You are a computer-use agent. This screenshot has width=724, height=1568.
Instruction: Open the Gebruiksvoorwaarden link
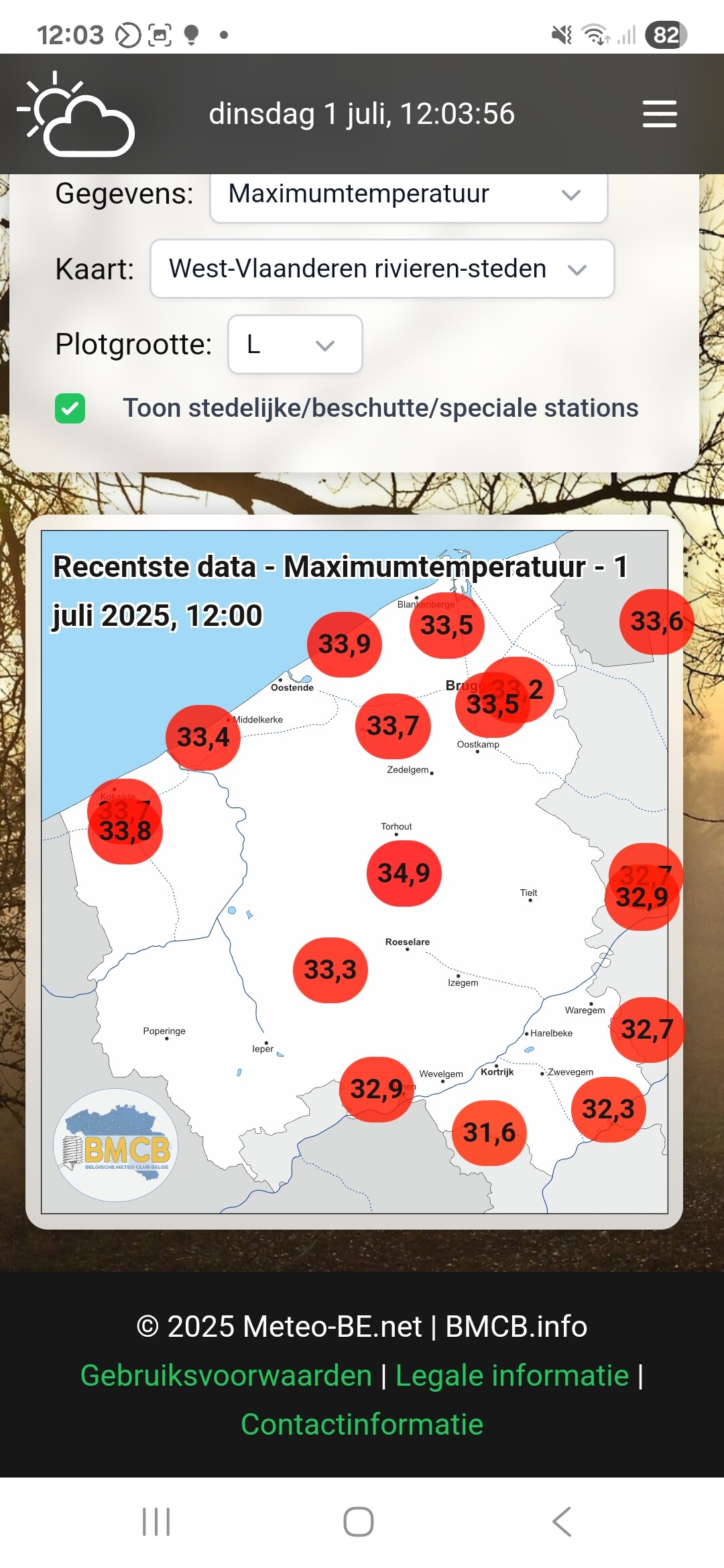226,1376
